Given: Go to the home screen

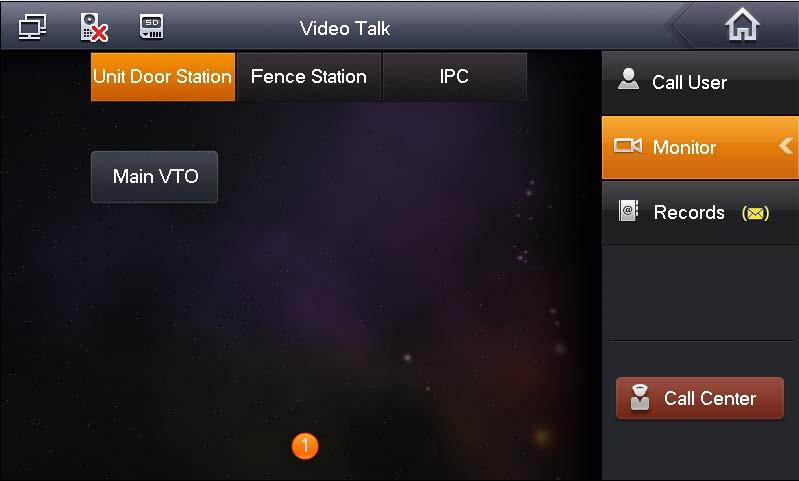Looking at the screenshot, I should click(x=741, y=26).
